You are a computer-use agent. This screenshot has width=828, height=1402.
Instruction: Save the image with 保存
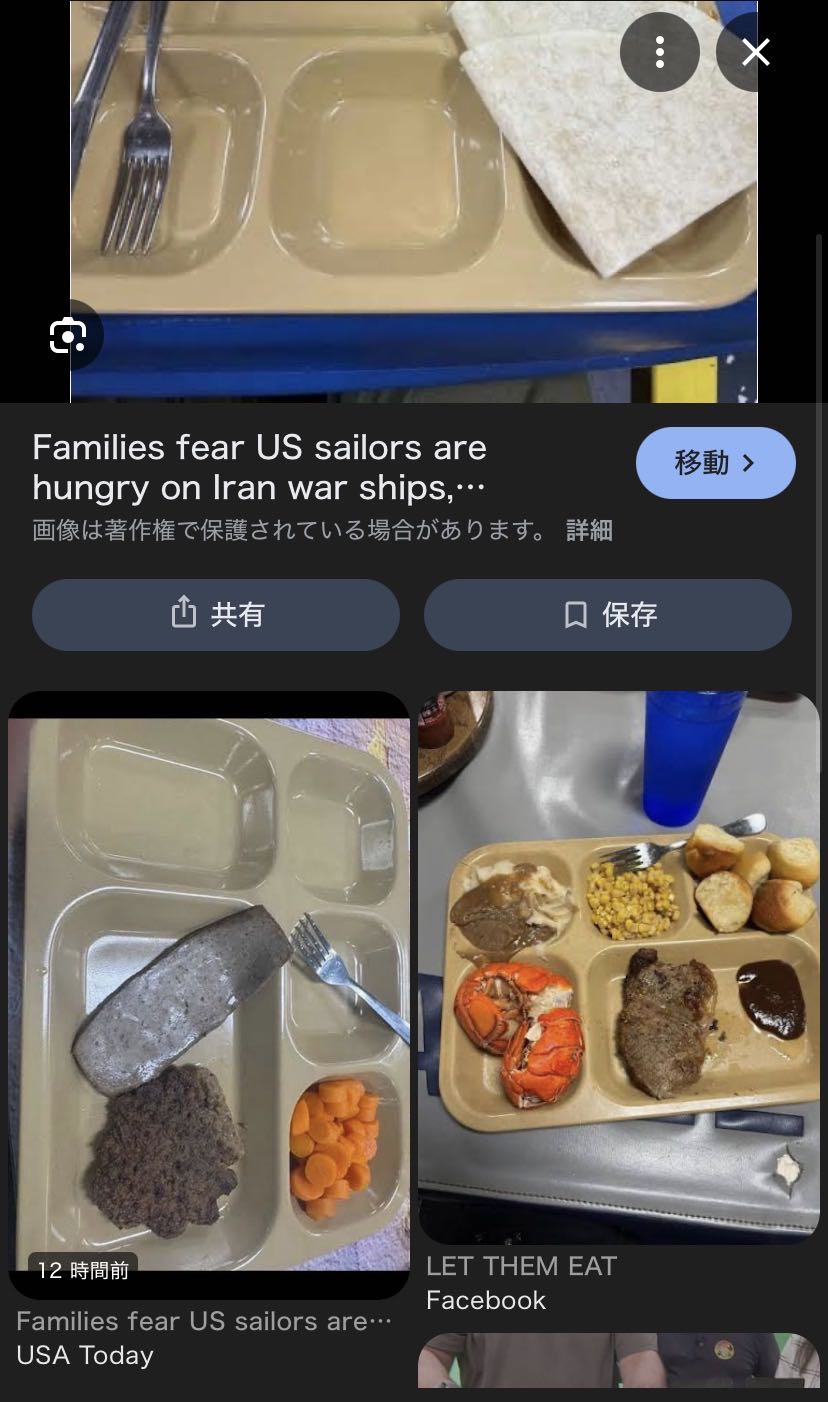608,614
